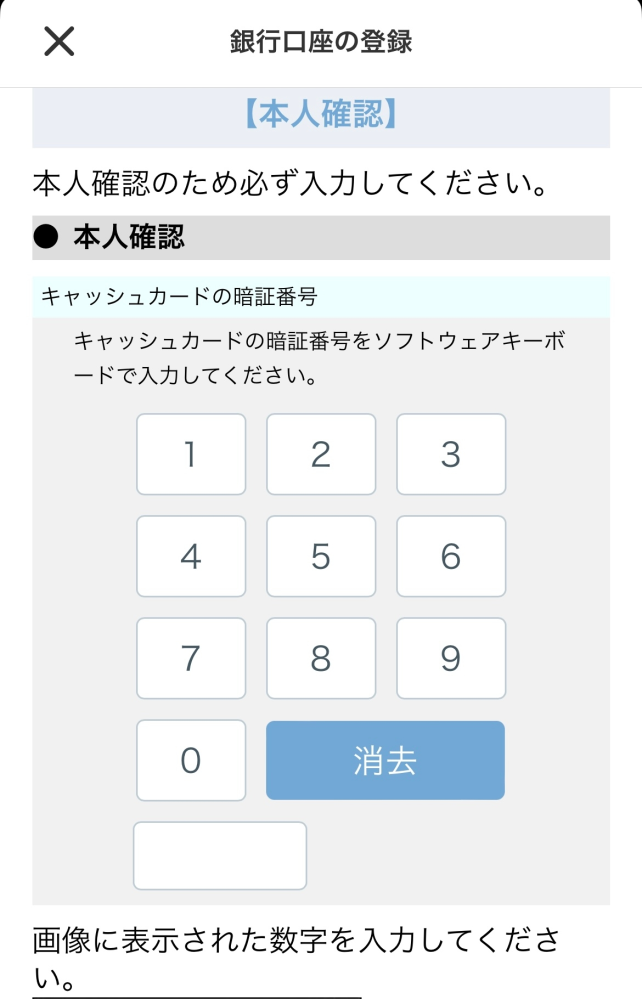The image size is (642, 999).
Task: Select the number 6 key
Action: [x=451, y=557]
